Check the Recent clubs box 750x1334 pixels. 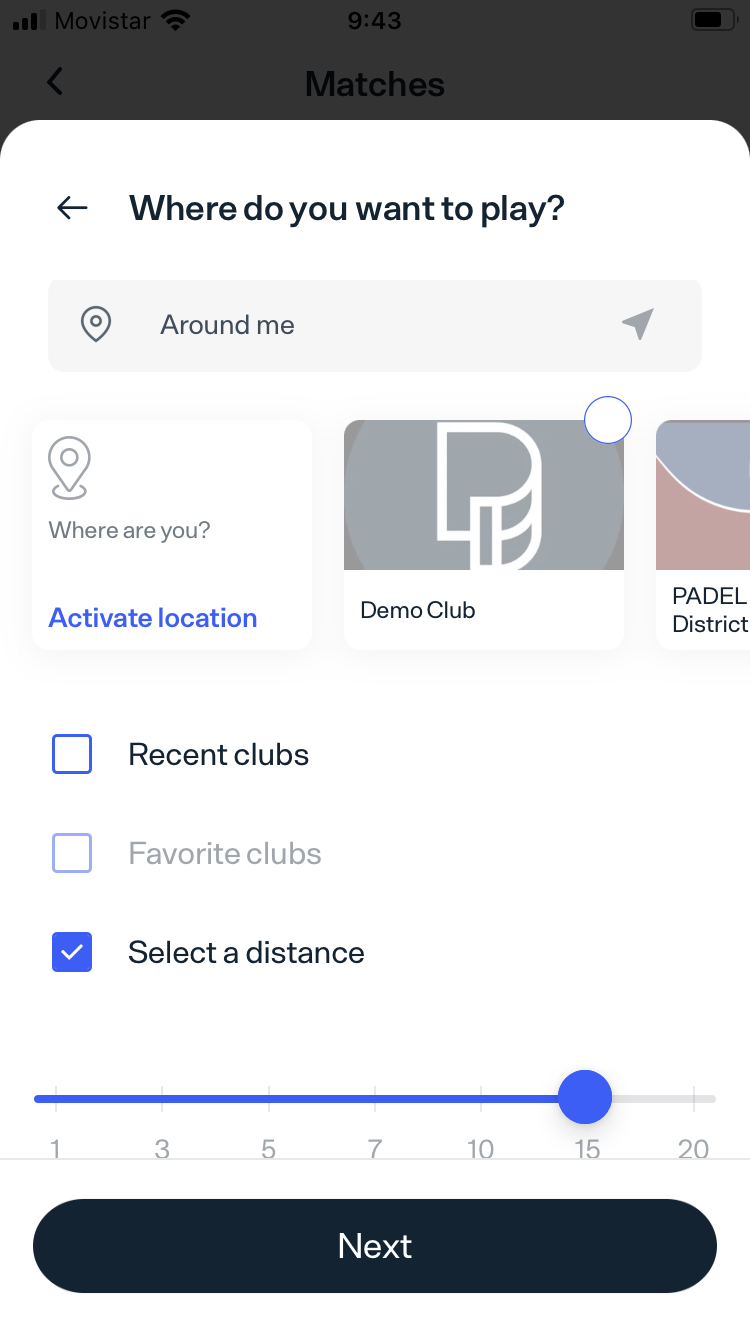[72, 754]
